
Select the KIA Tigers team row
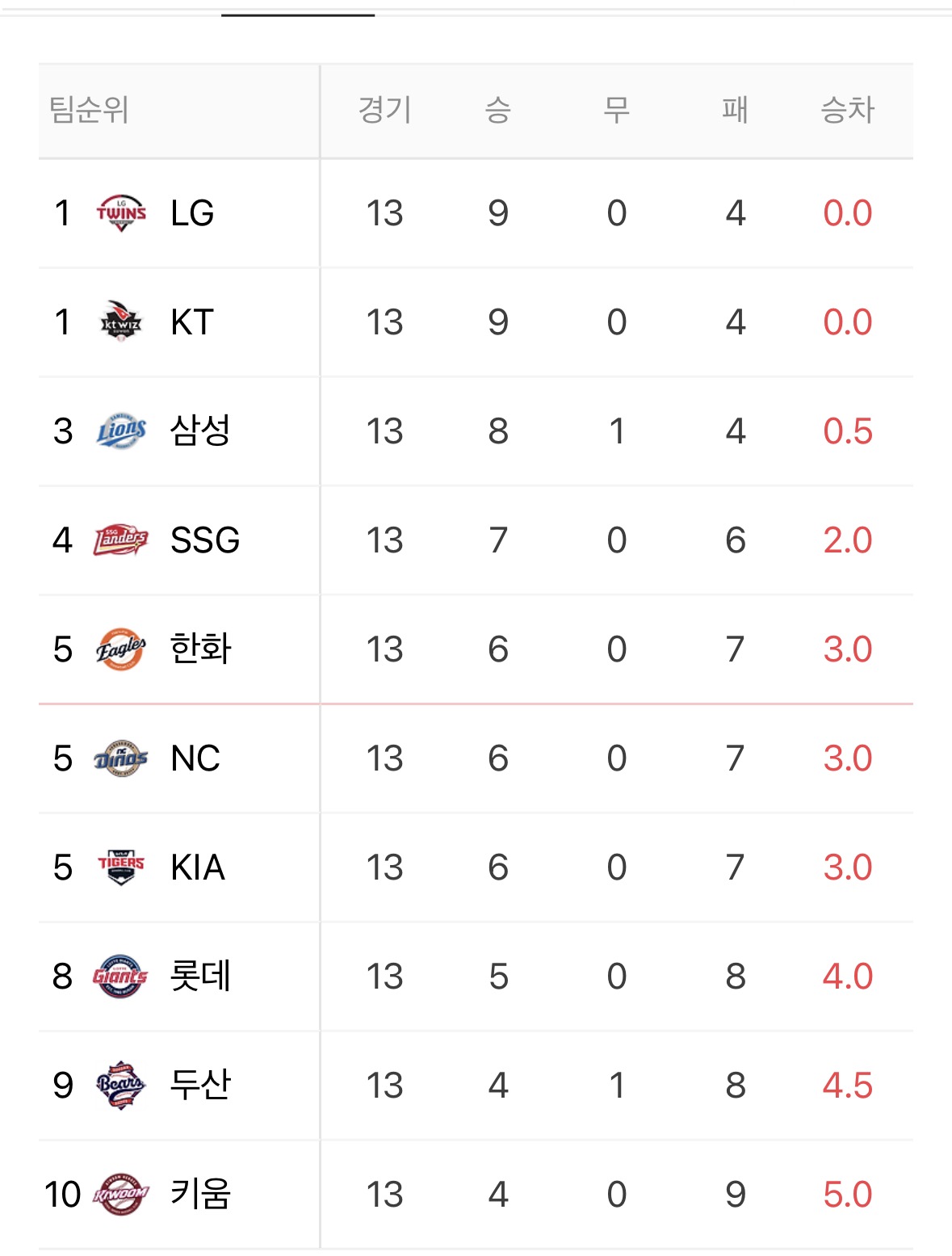coord(476,867)
